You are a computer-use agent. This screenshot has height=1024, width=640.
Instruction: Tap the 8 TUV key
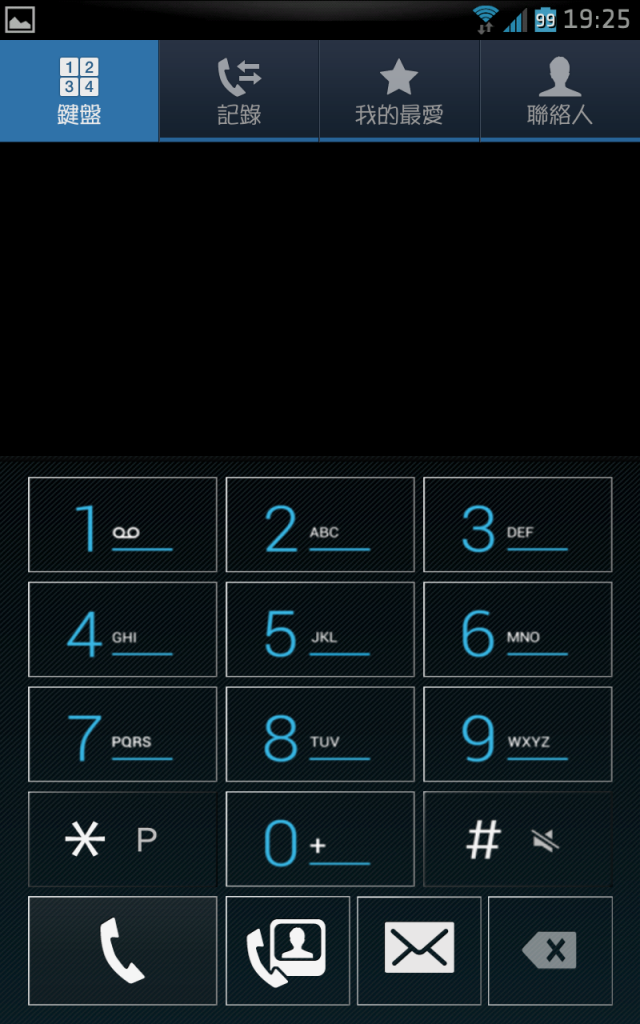click(x=320, y=734)
